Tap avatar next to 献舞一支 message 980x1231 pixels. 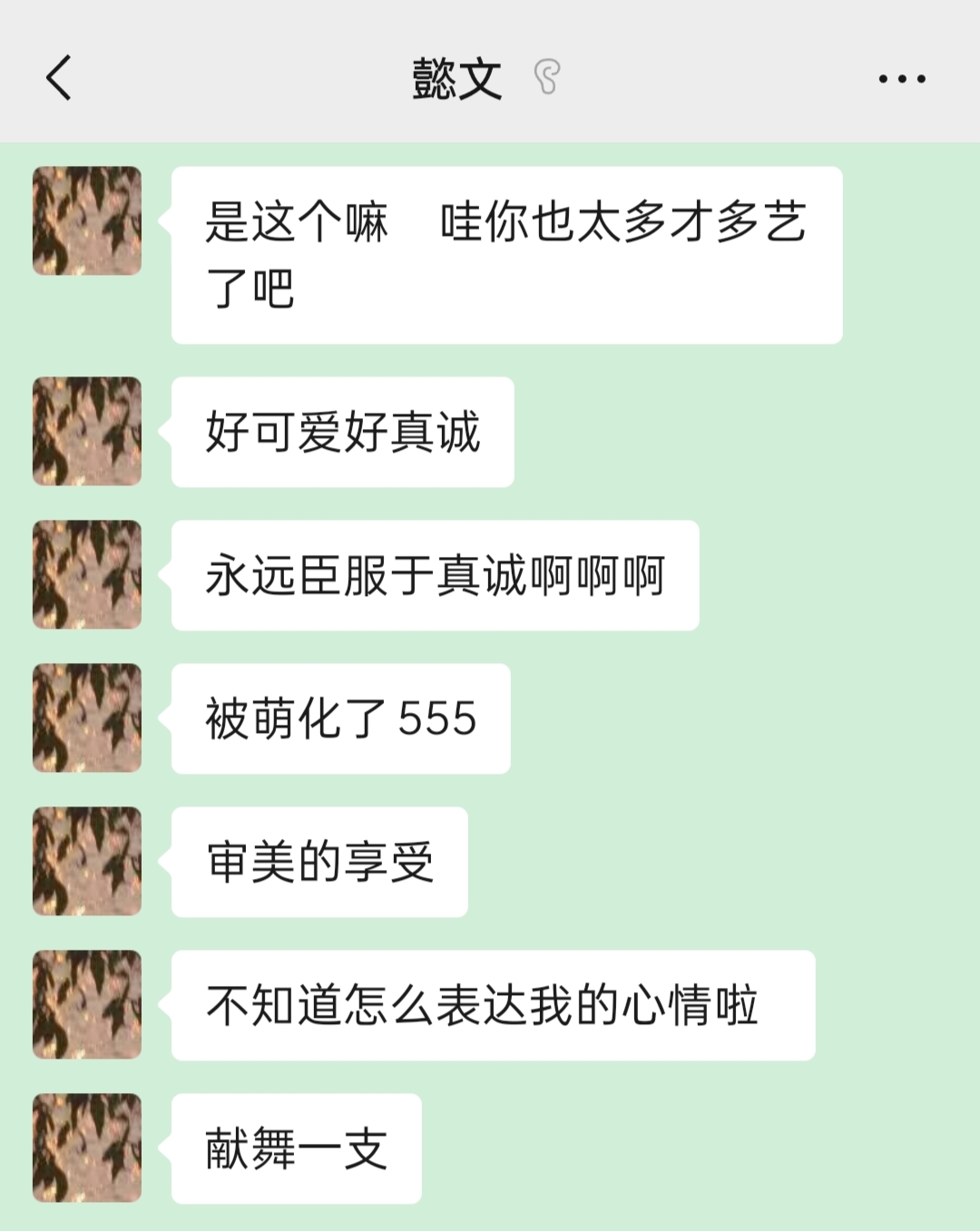pyautogui.click(x=87, y=1148)
